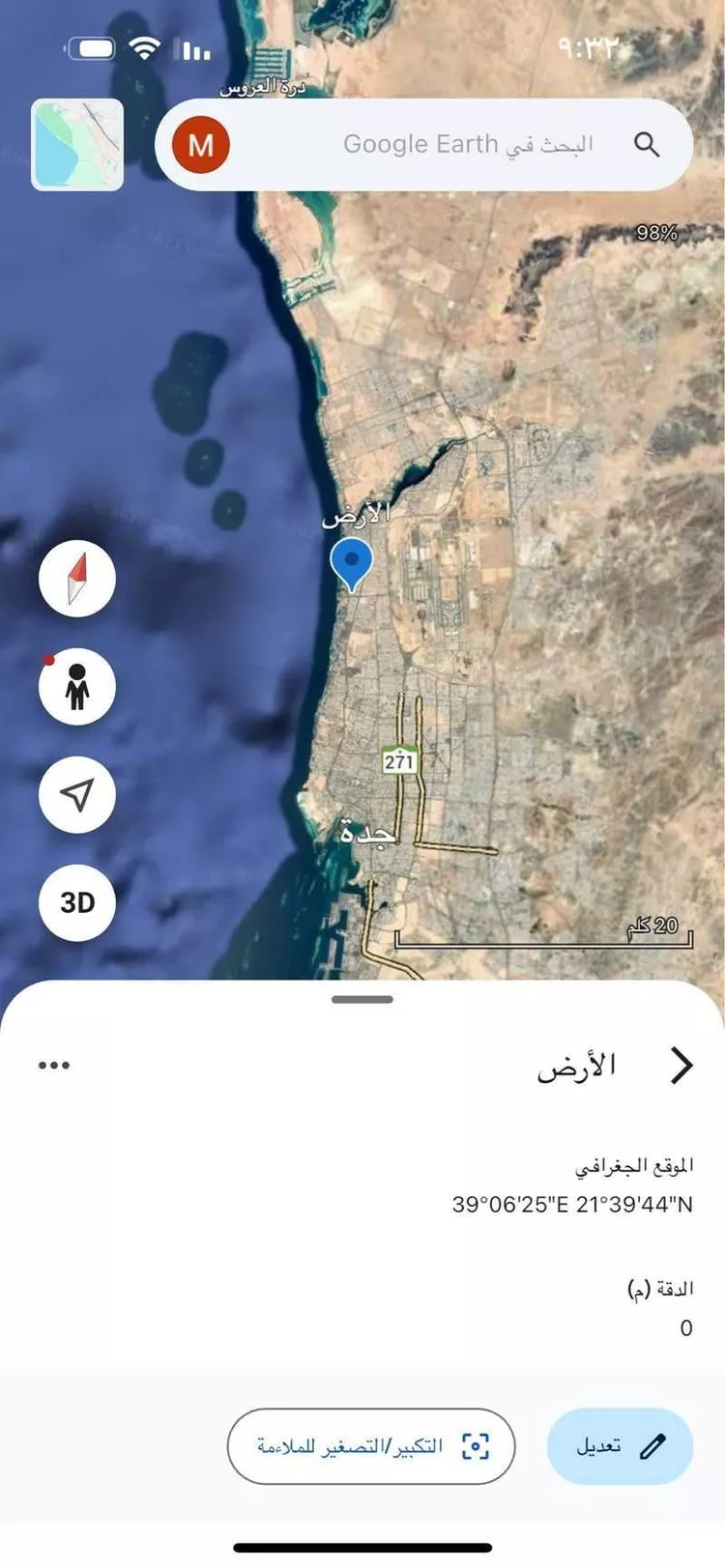The image size is (725, 1568).
Task: Open the M account avatar
Action: coord(200,145)
